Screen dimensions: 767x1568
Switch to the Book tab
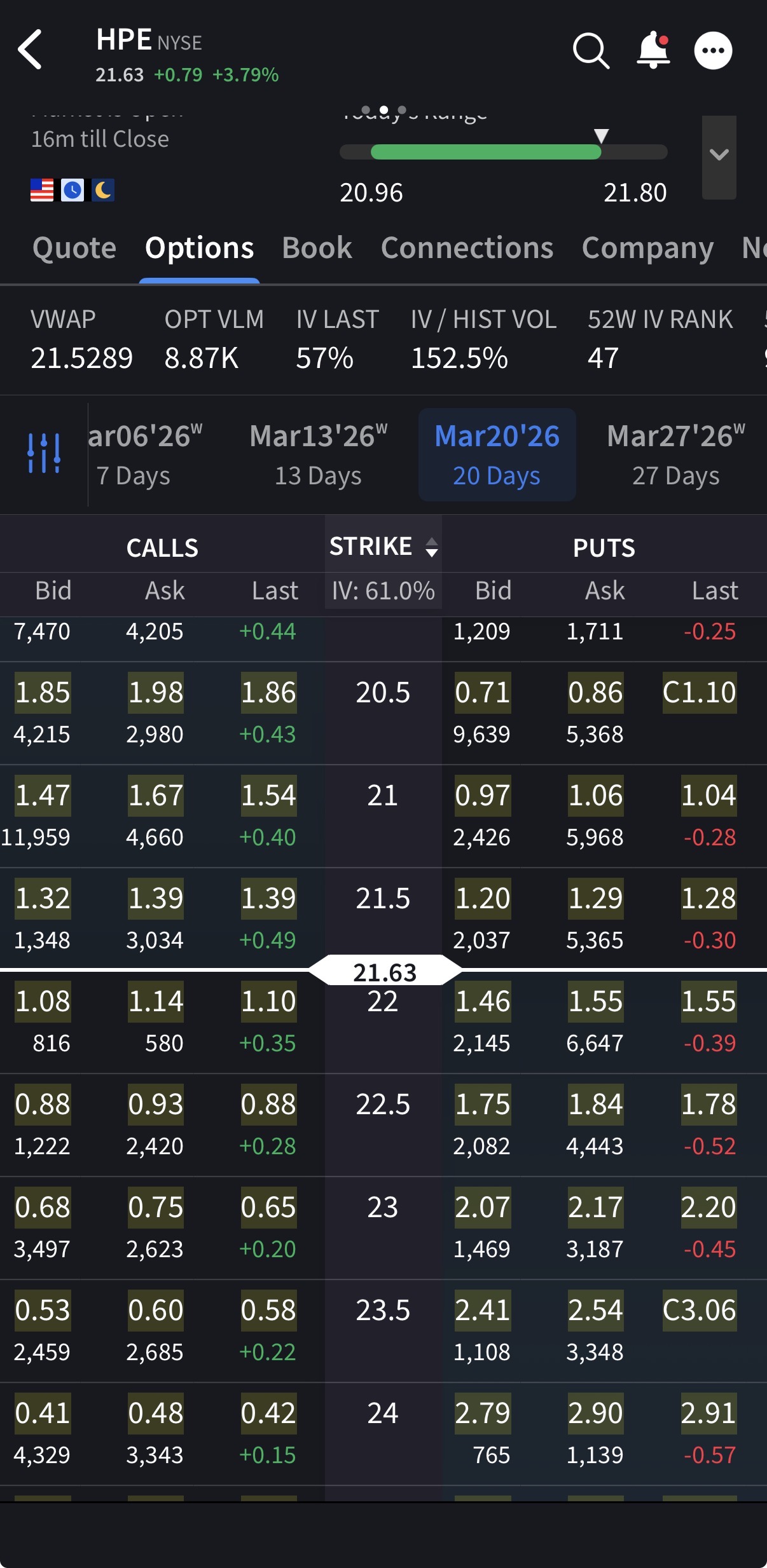(317, 248)
